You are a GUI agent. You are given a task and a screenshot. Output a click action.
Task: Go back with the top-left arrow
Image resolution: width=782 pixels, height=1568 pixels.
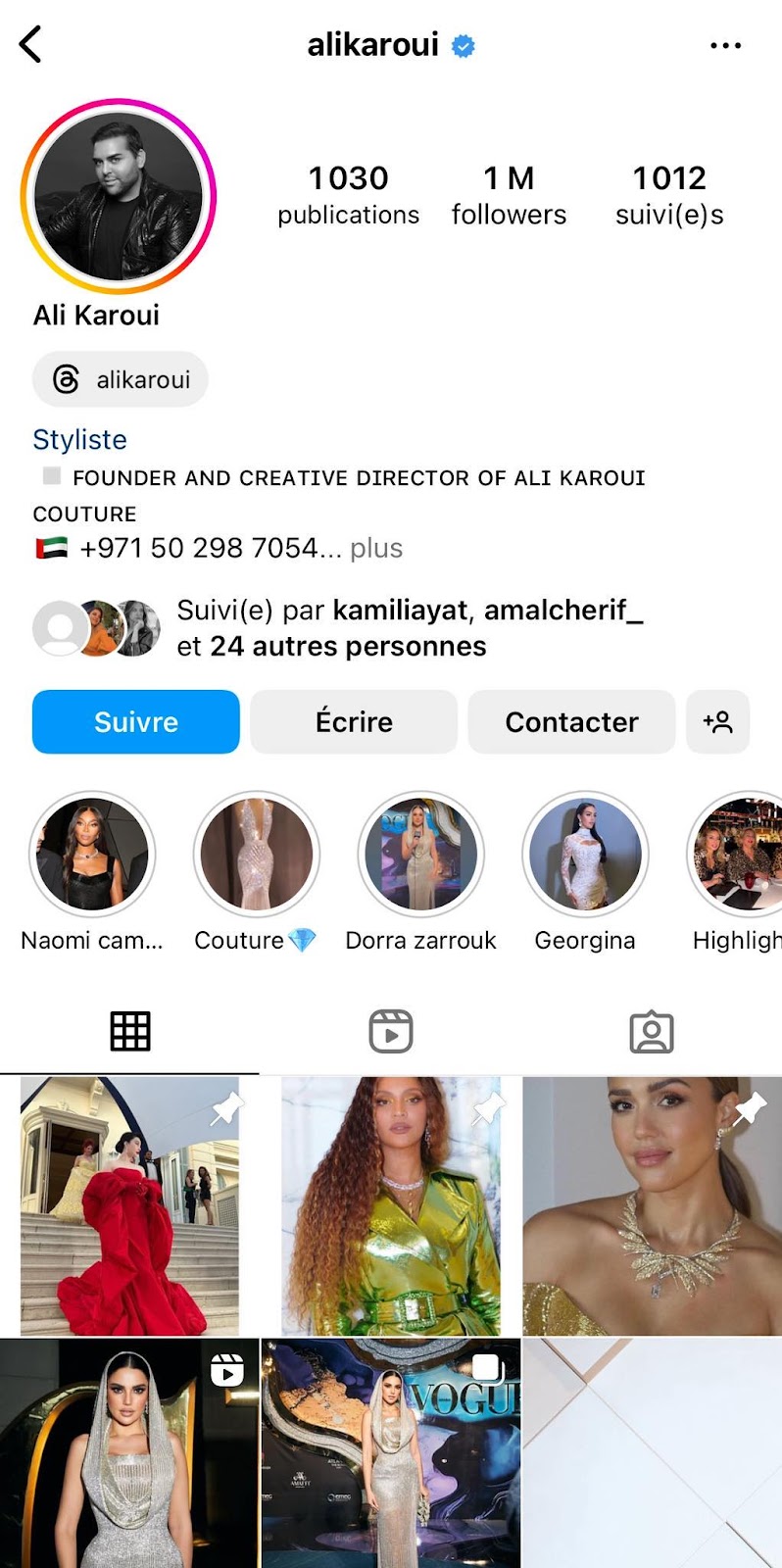click(x=31, y=45)
